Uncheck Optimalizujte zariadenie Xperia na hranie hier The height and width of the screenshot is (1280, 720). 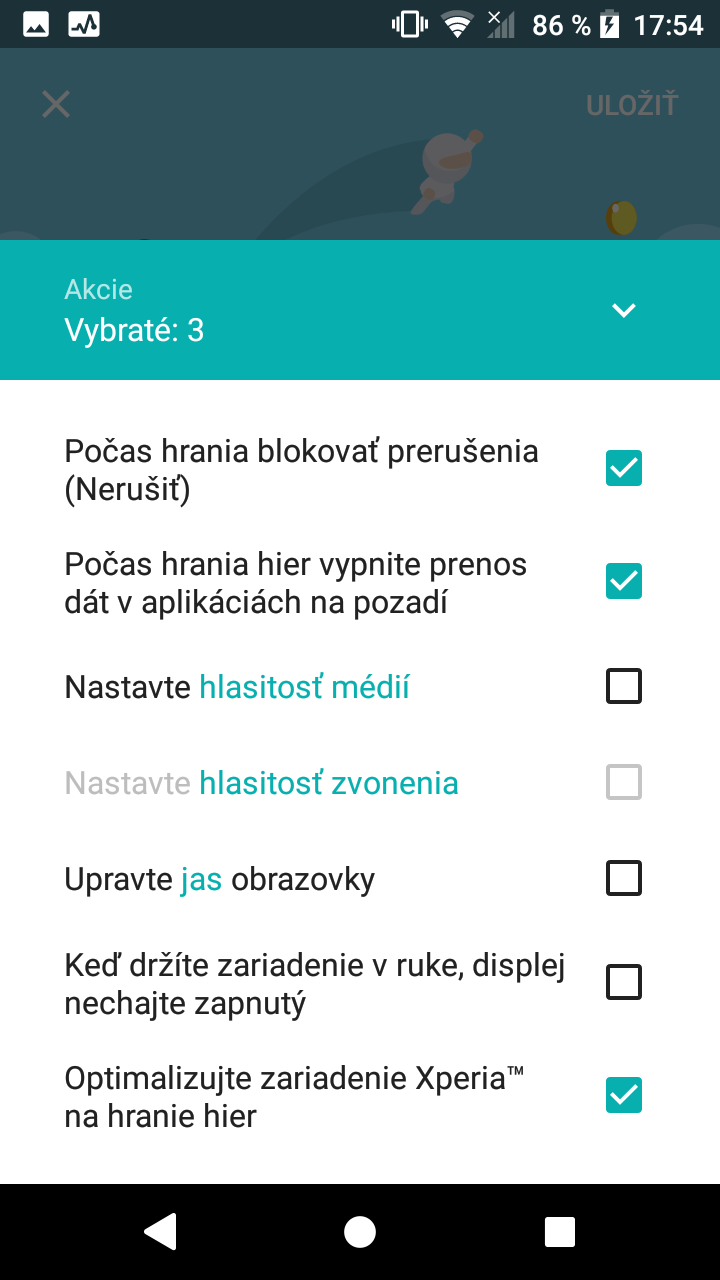click(624, 1096)
